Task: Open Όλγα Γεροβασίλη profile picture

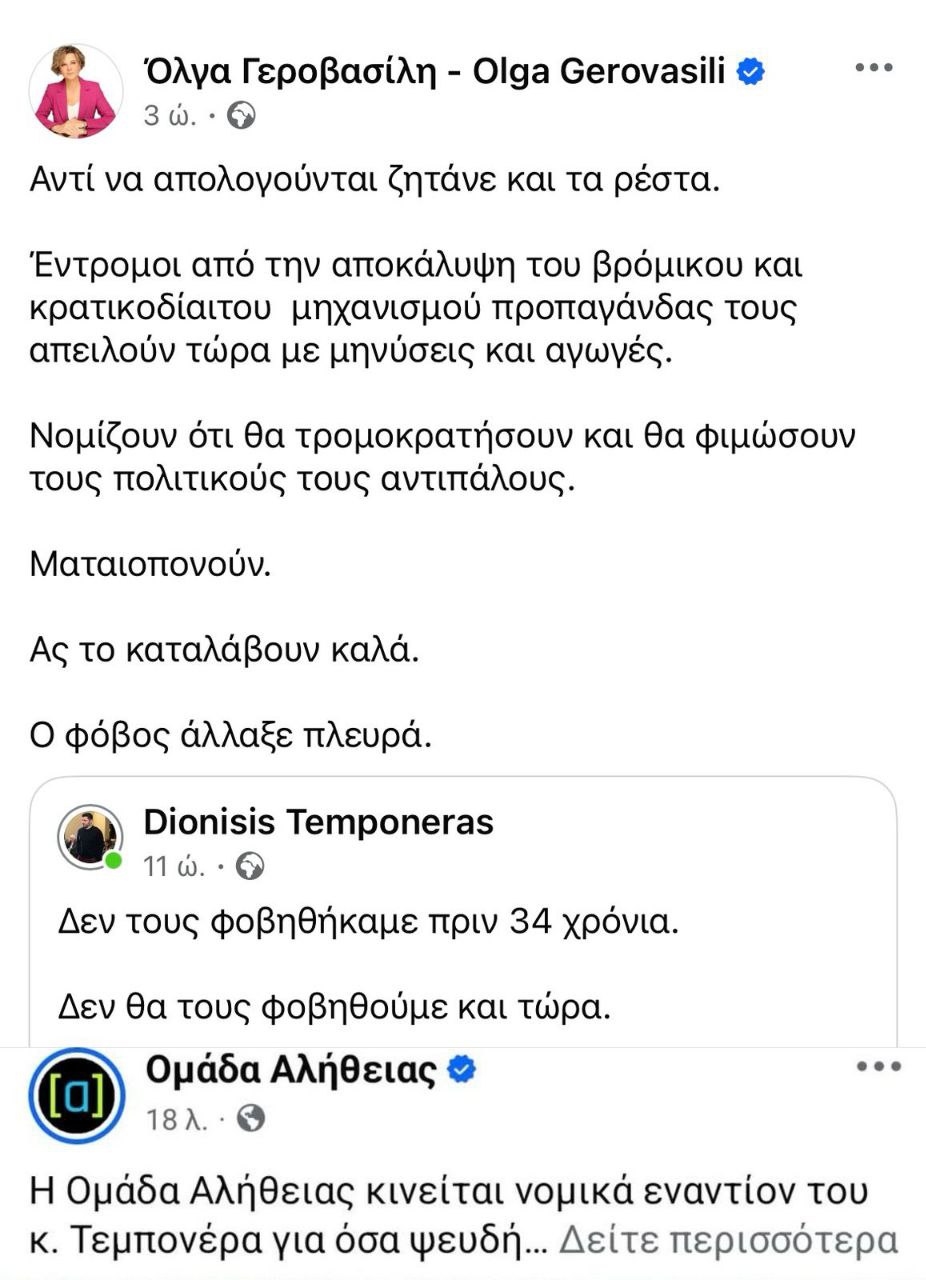Action: (x=75, y=91)
